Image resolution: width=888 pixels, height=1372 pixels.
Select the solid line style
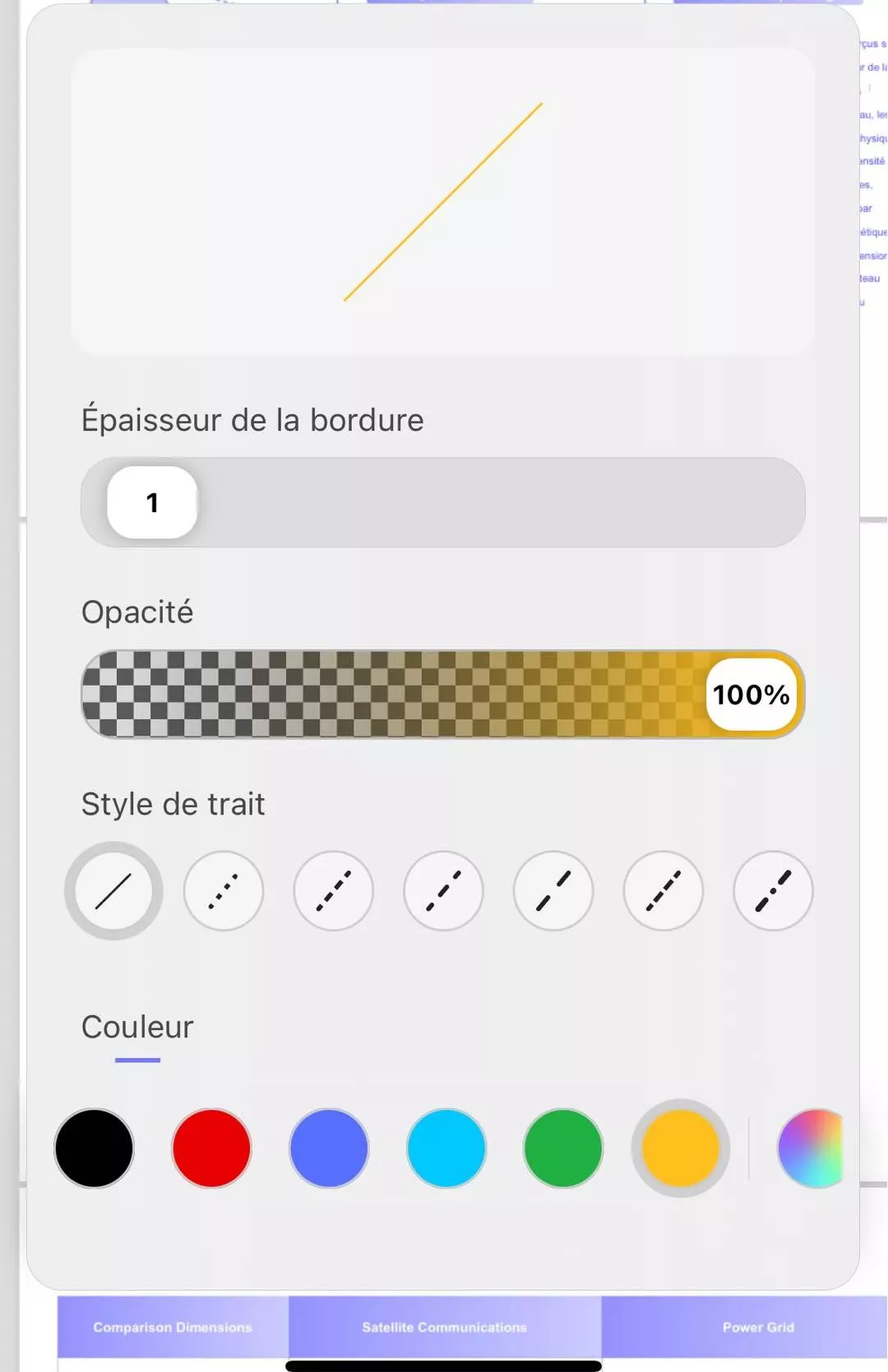113,891
